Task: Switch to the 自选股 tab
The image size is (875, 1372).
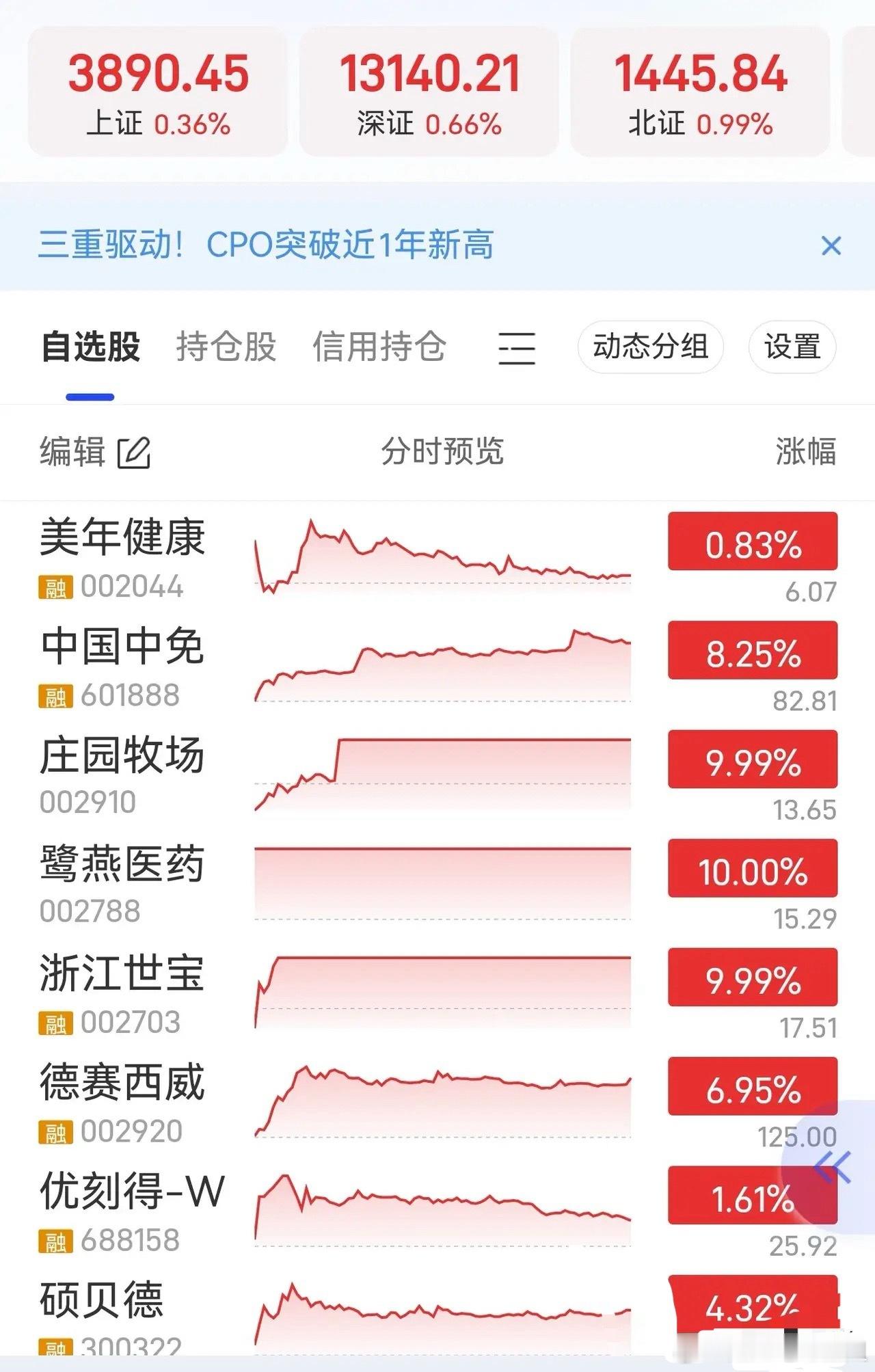Action: pyautogui.click(x=90, y=347)
